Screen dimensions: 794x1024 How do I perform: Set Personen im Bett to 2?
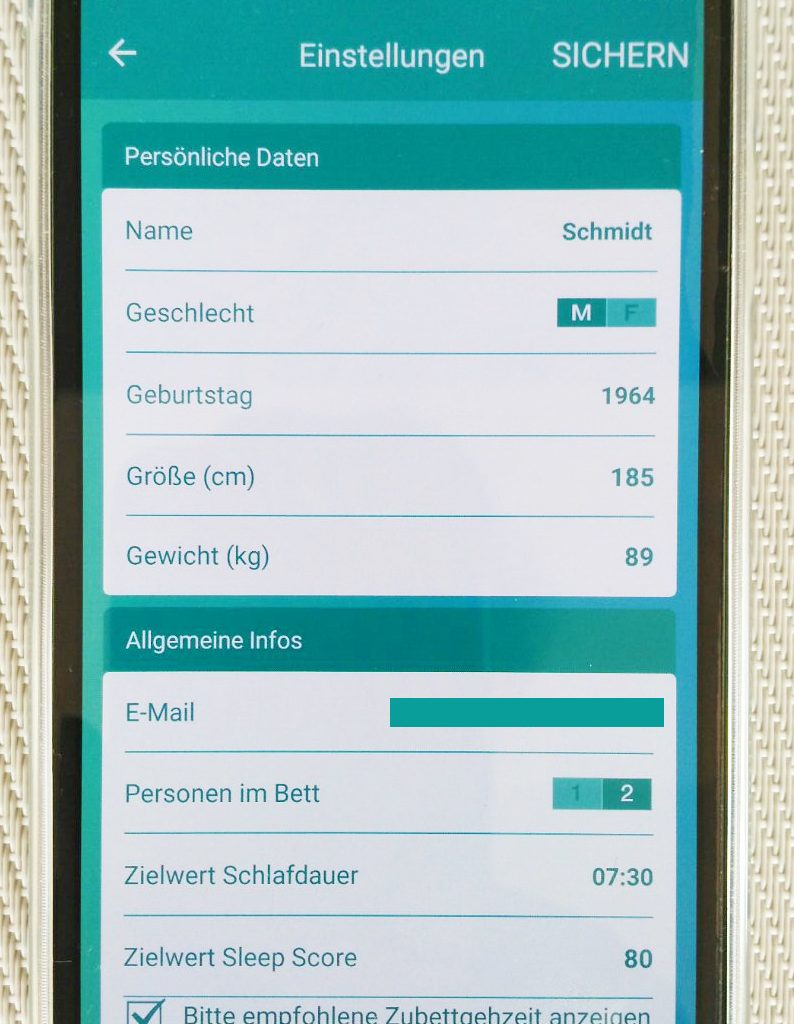coord(627,794)
